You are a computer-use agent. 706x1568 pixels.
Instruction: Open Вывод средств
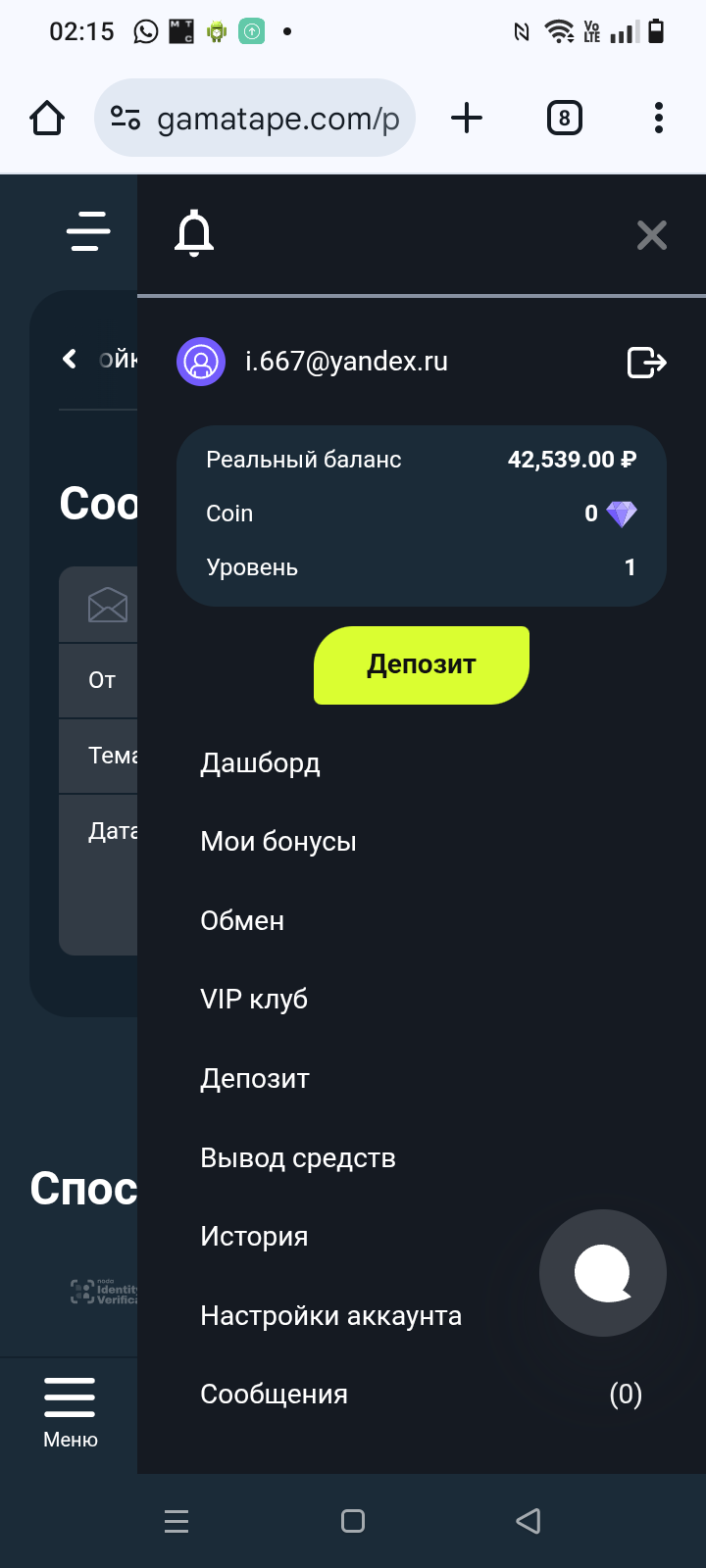[x=298, y=1158]
